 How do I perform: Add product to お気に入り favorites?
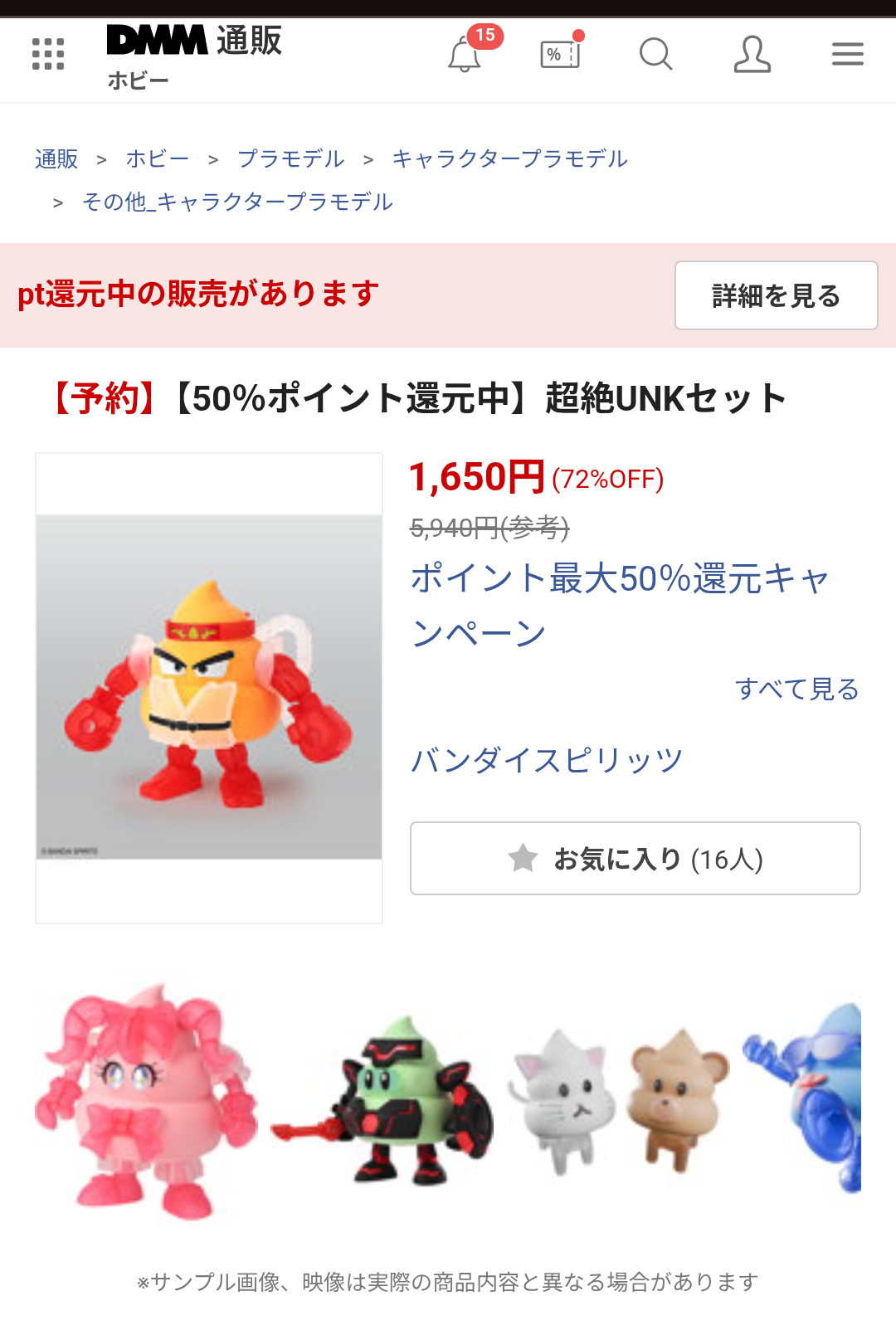point(635,859)
